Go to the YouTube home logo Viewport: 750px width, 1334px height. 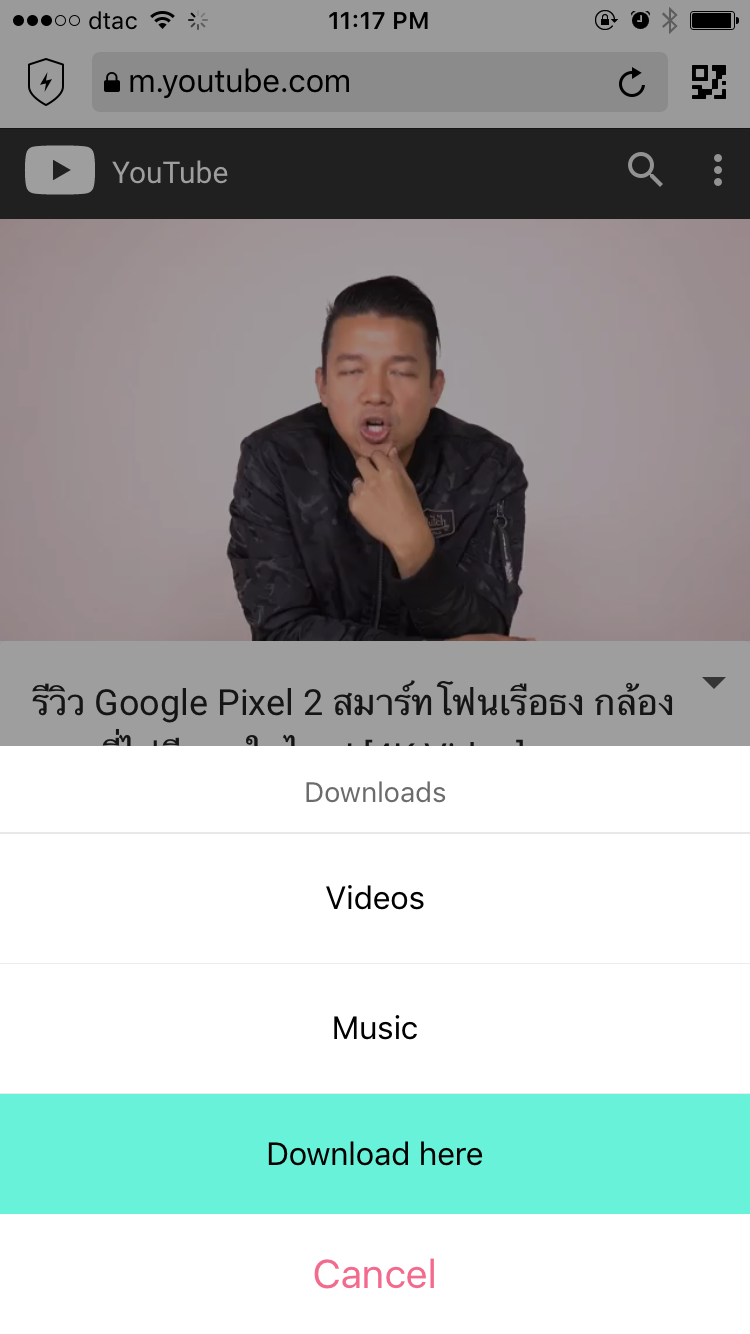pyautogui.click(x=127, y=172)
